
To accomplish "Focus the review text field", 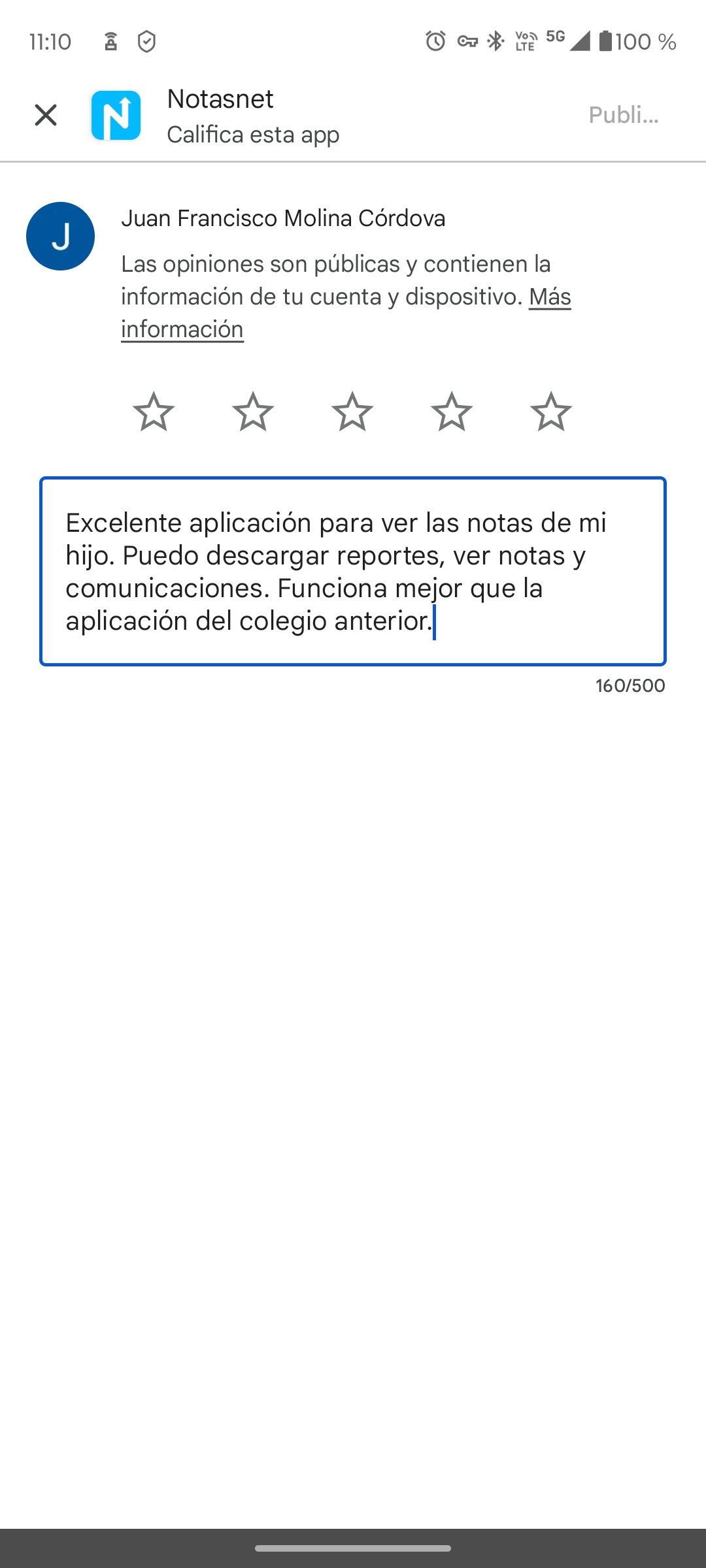I will click(353, 571).
